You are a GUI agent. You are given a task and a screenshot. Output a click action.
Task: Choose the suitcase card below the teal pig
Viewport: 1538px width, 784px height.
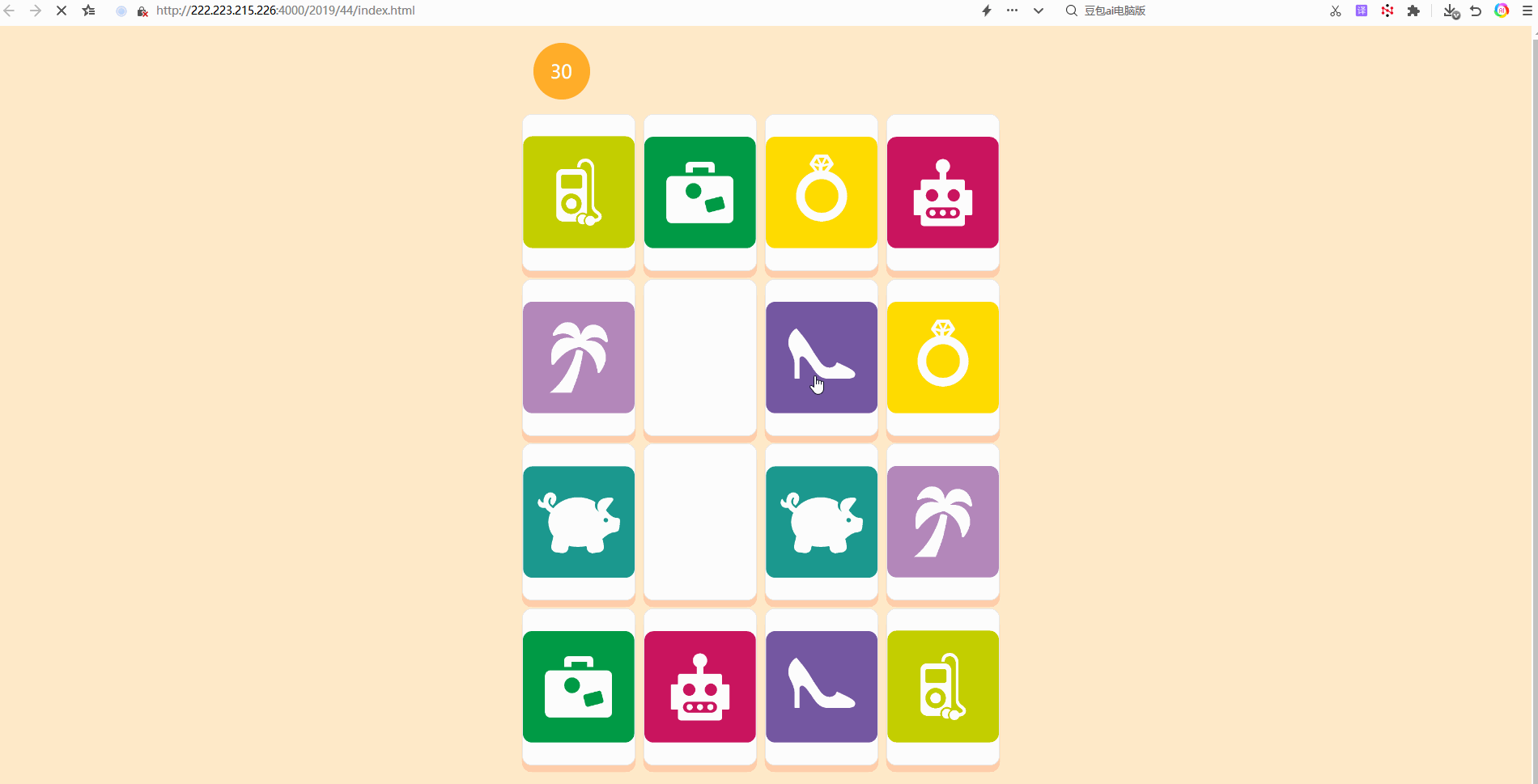[x=578, y=686]
